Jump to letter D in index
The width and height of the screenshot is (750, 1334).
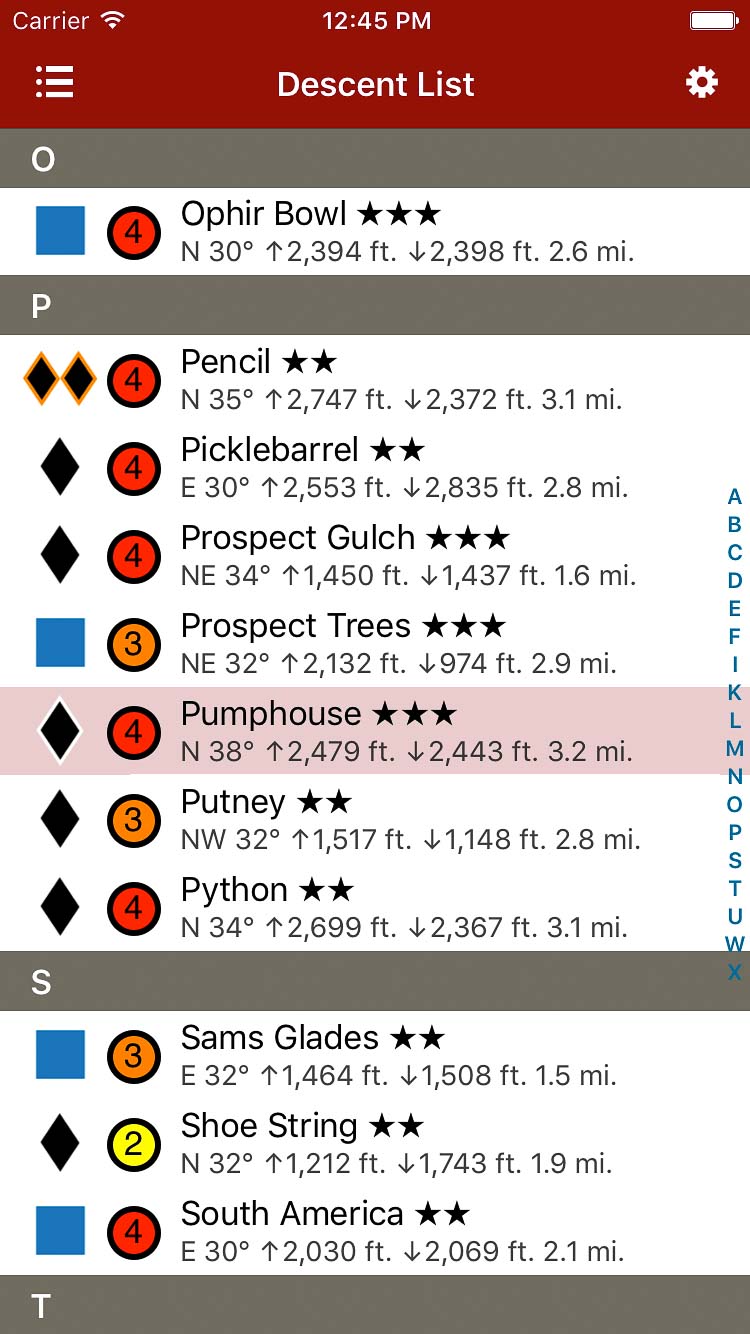click(735, 581)
